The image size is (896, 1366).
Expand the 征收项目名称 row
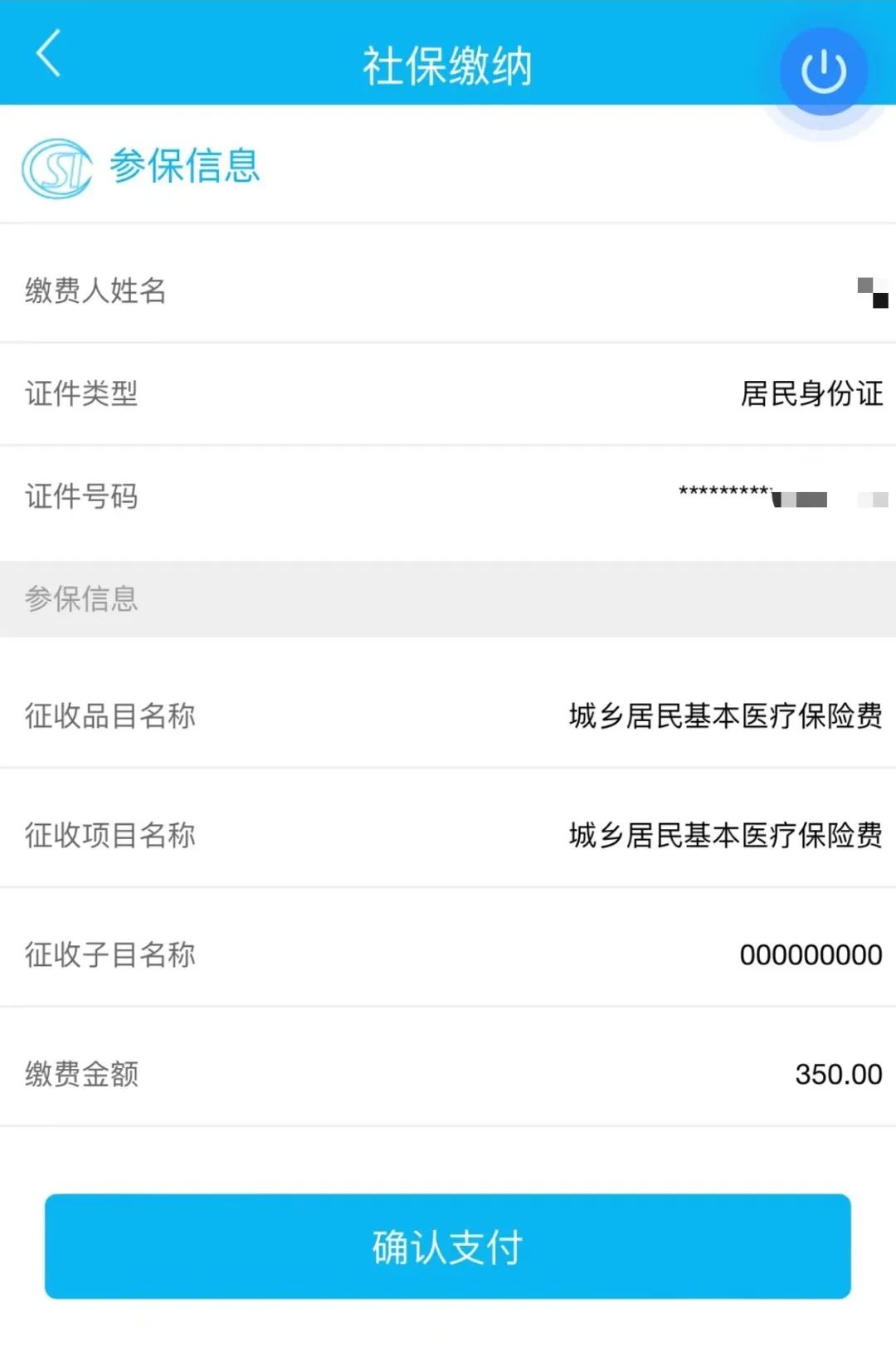[x=448, y=836]
